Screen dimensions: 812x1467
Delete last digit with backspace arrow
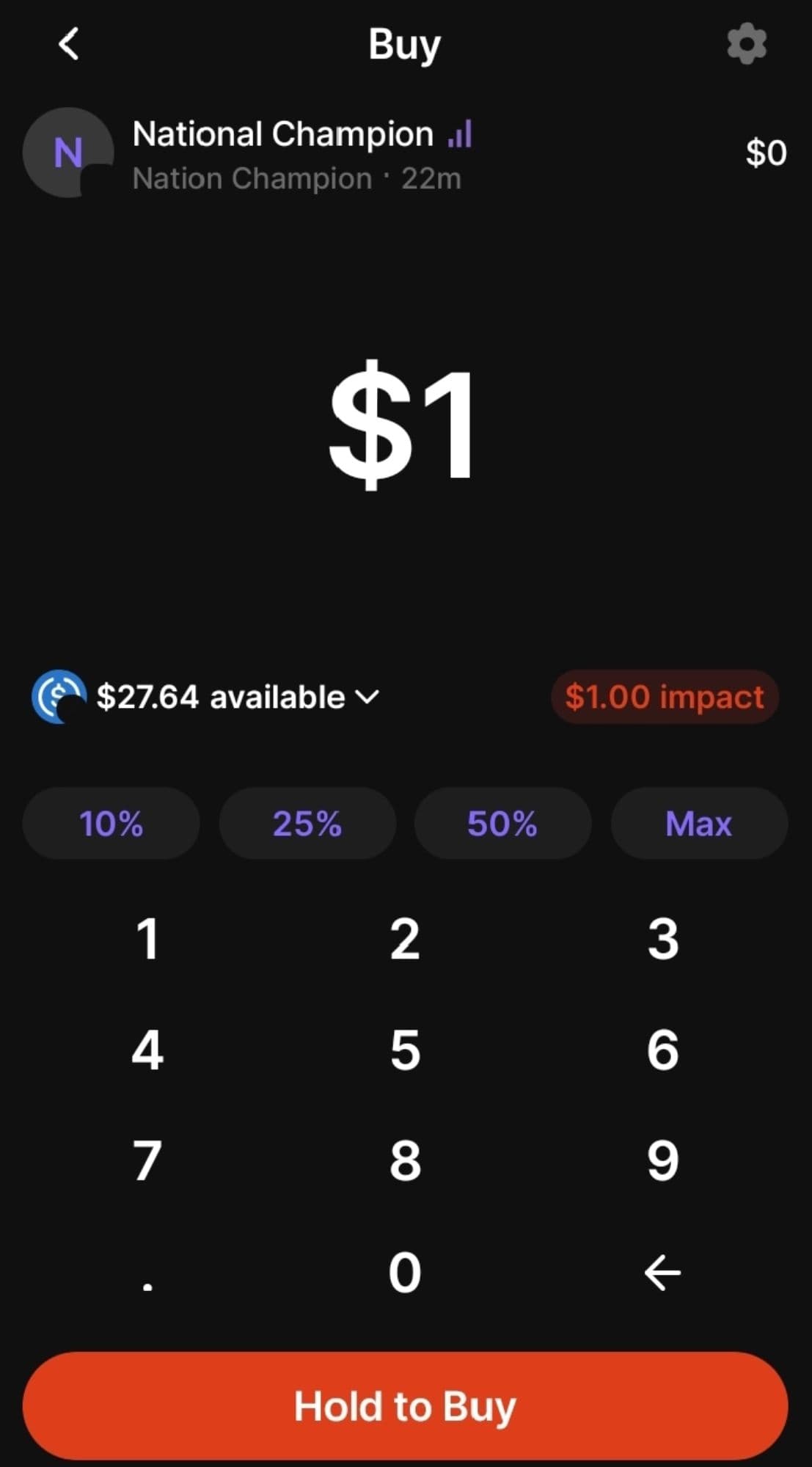(x=662, y=1272)
